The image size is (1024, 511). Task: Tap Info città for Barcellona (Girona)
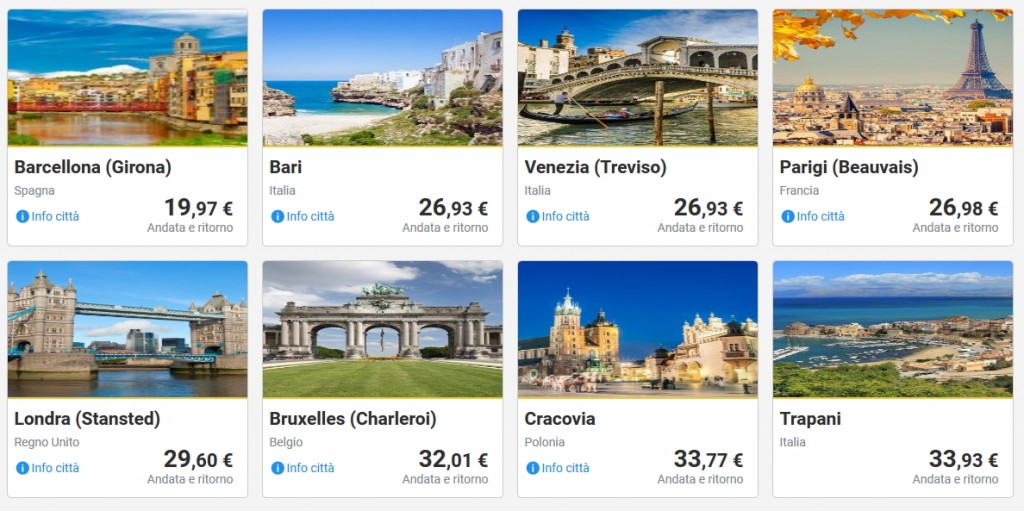(x=48, y=216)
